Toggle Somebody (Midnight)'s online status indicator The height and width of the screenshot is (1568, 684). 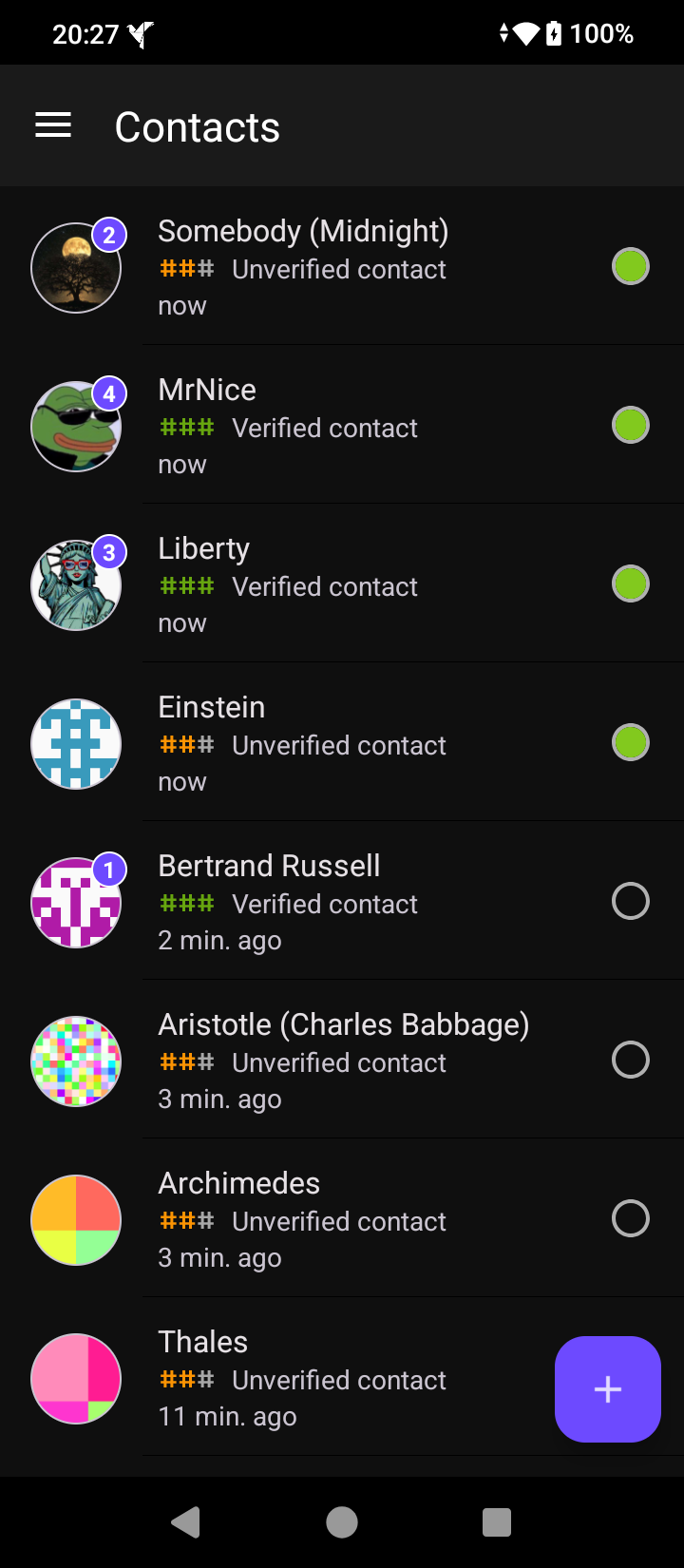click(x=631, y=266)
